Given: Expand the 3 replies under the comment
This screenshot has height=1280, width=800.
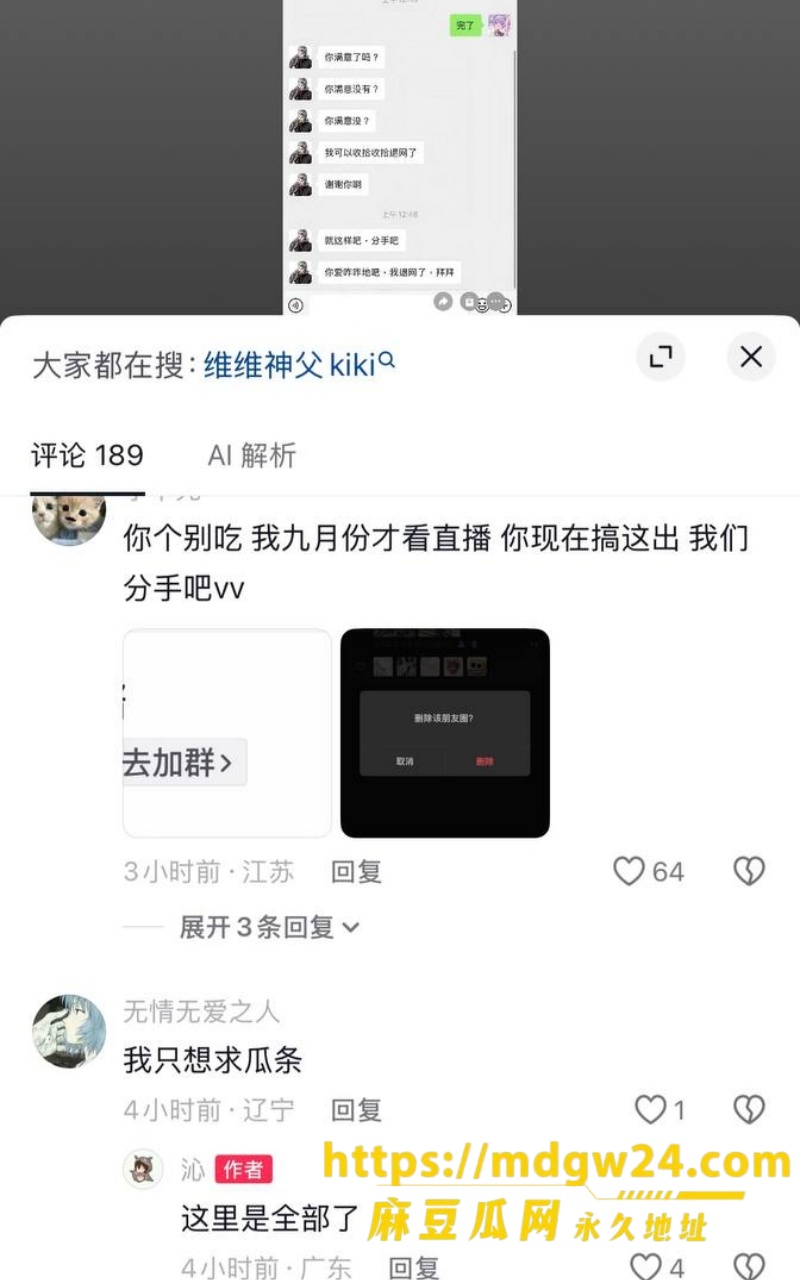Looking at the screenshot, I should point(269,927).
